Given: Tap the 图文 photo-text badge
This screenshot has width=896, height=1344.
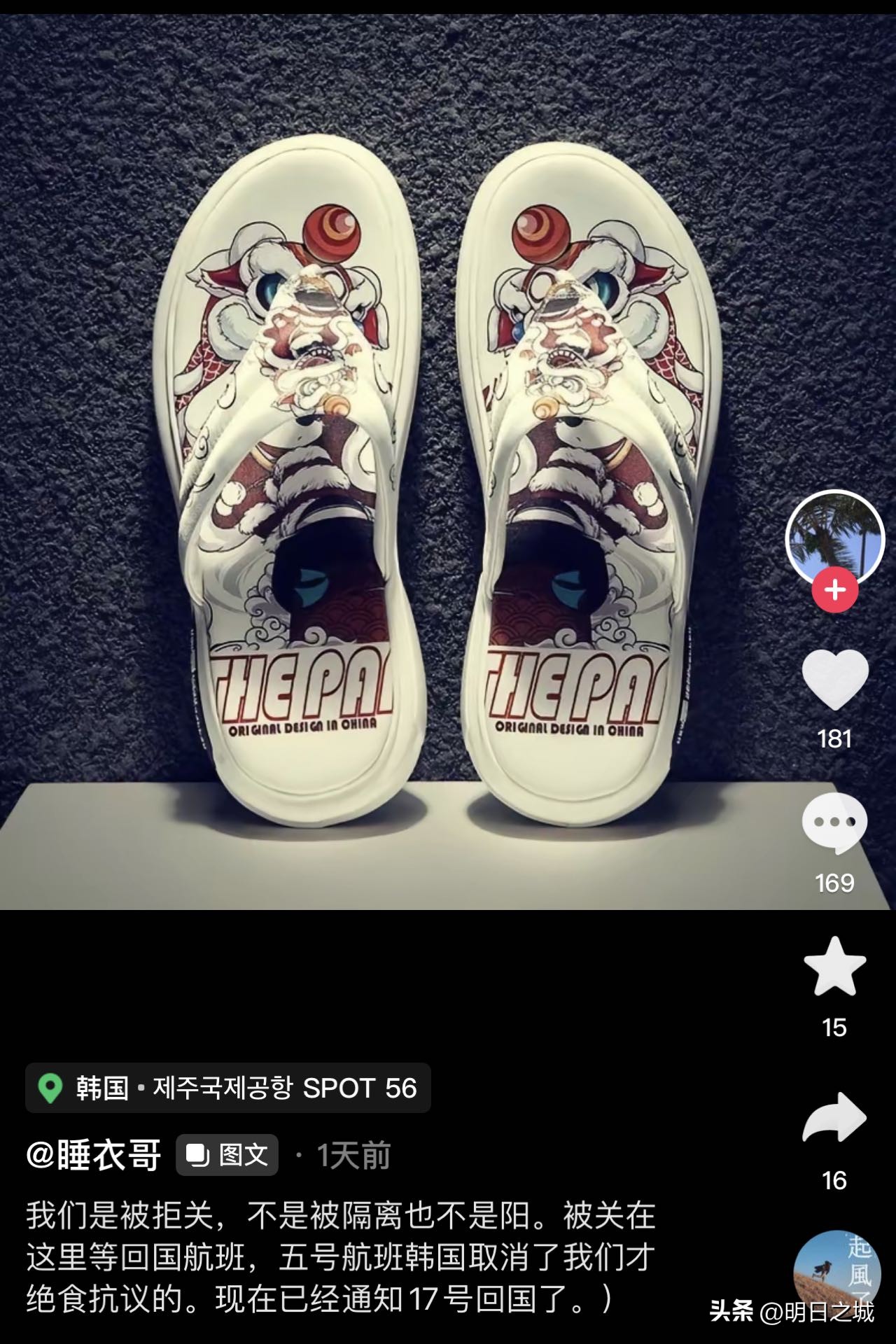Looking at the screenshot, I should [227, 1156].
